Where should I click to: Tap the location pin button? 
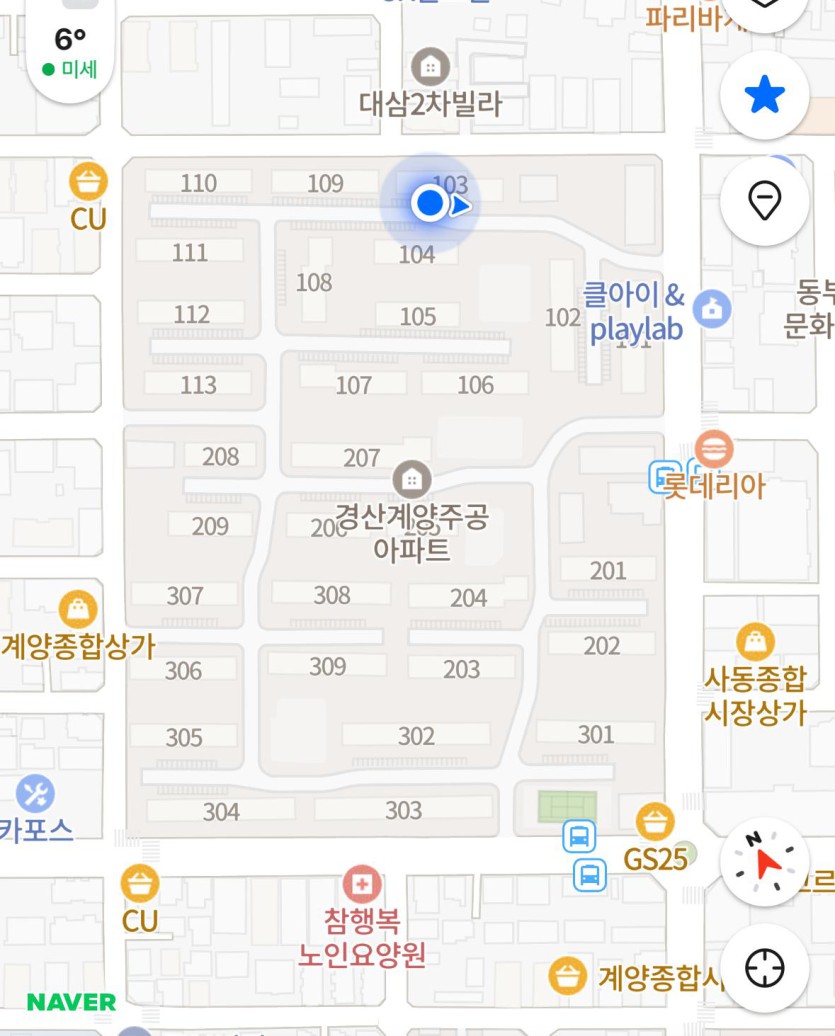765,202
